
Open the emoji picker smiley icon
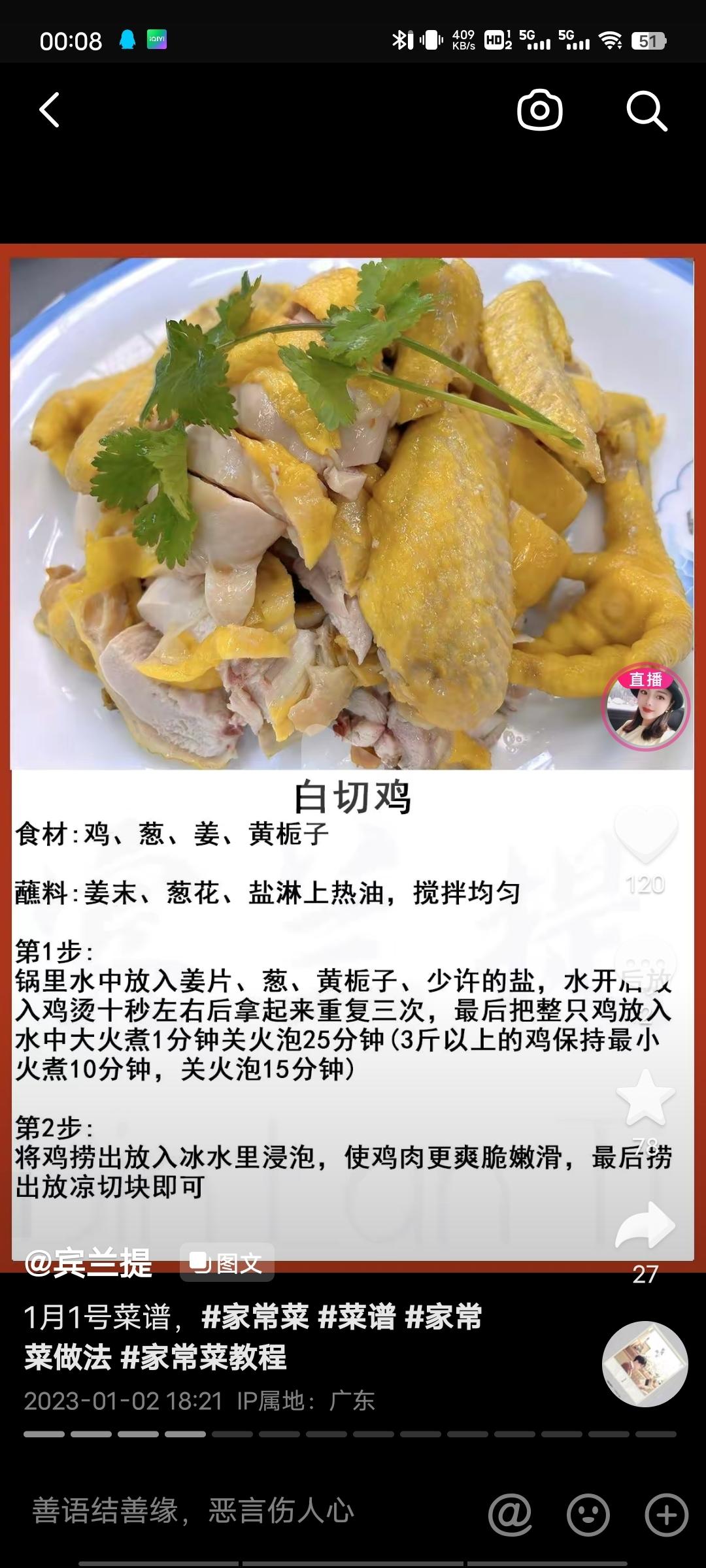(588, 1514)
